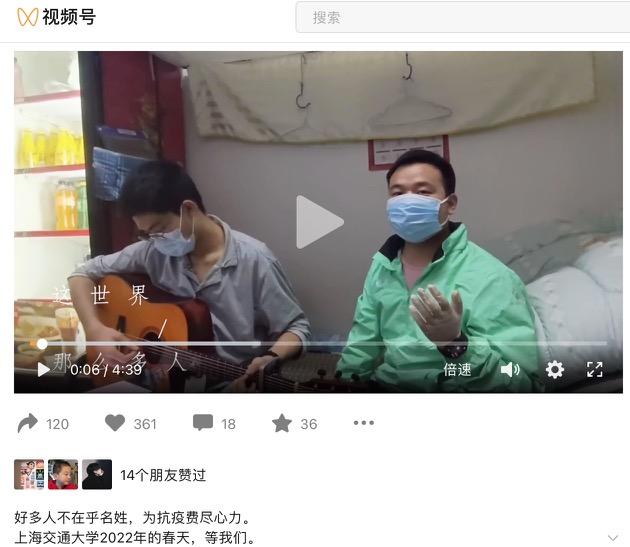Image resolution: width=630 pixels, height=547 pixels.
Task: Open the video settings gear
Action: click(x=554, y=370)
